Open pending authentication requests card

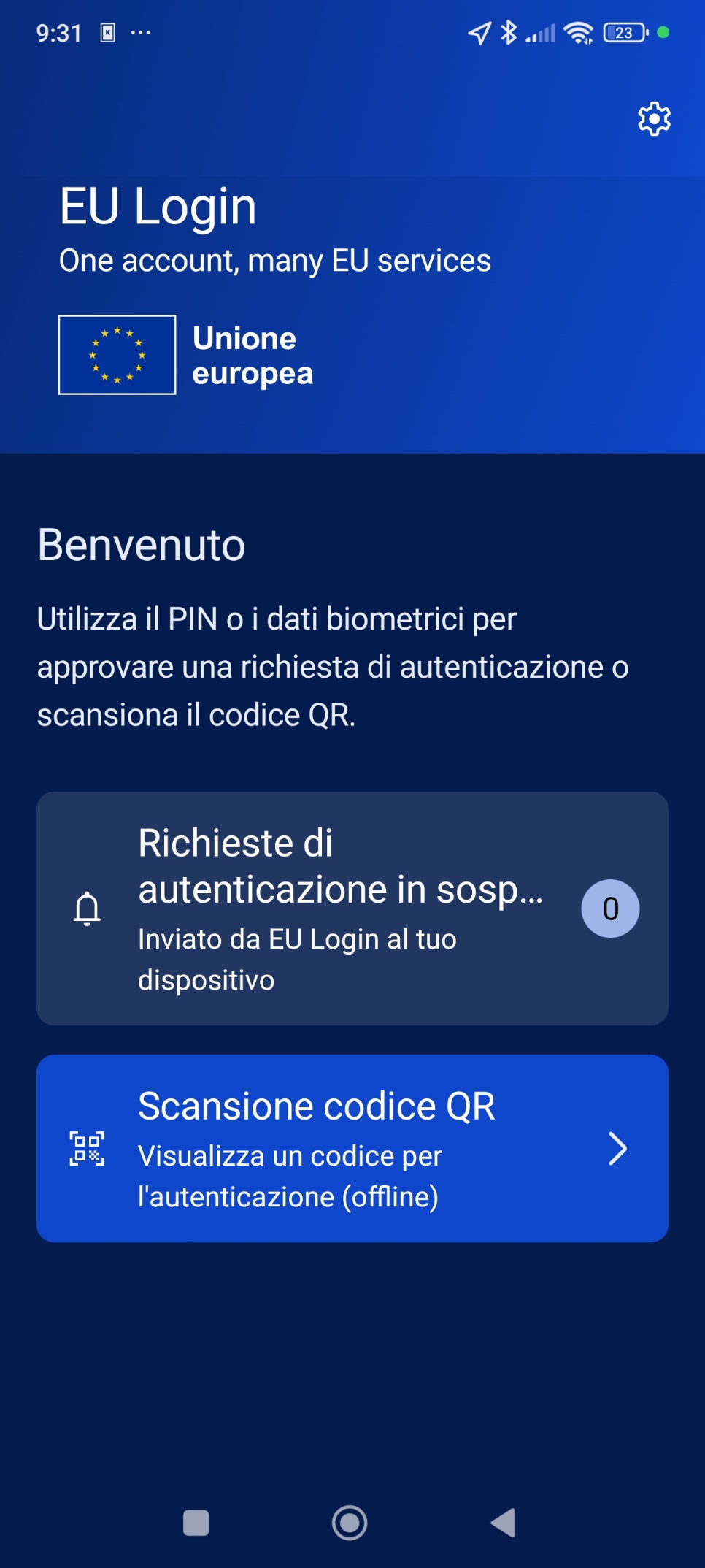point(352,908)
